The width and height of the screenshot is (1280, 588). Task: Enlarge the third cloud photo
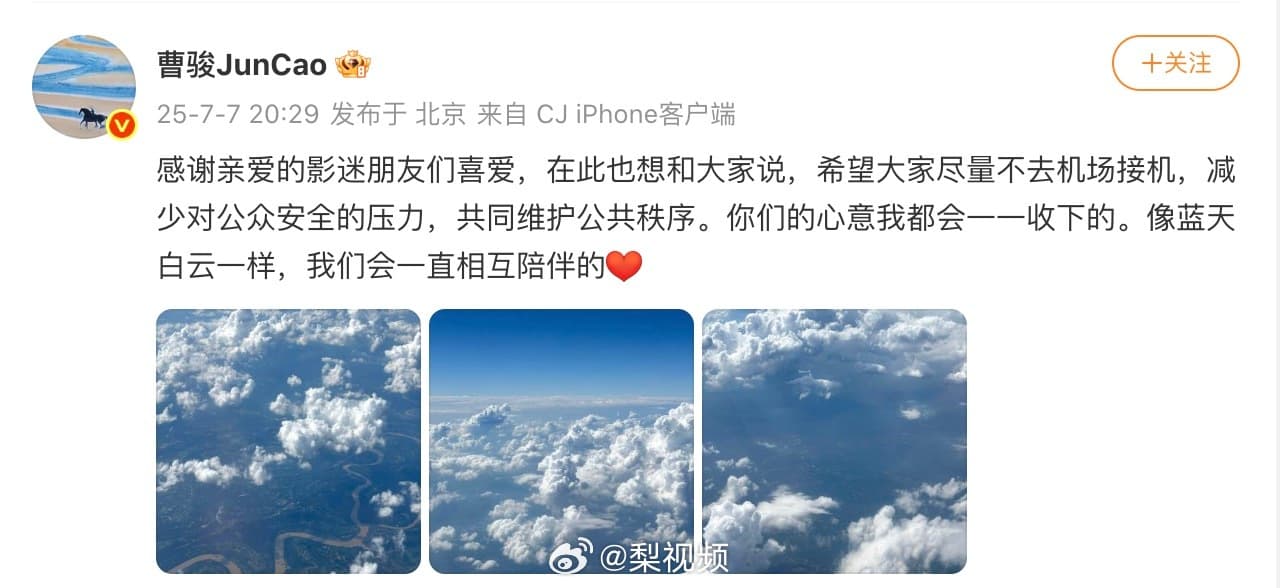coord(834,440)
